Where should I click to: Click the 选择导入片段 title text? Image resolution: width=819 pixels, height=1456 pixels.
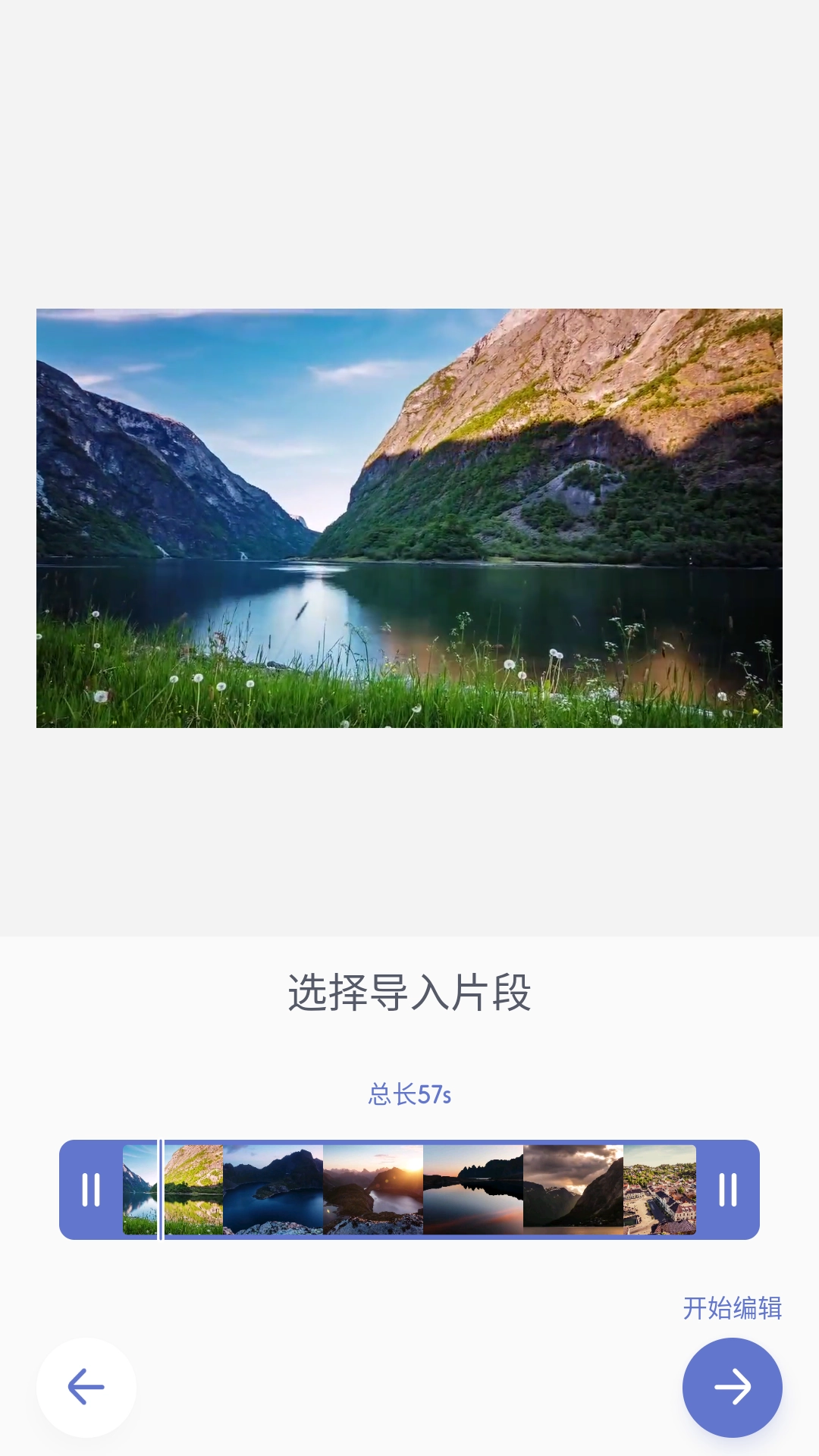tap(409, 990)
